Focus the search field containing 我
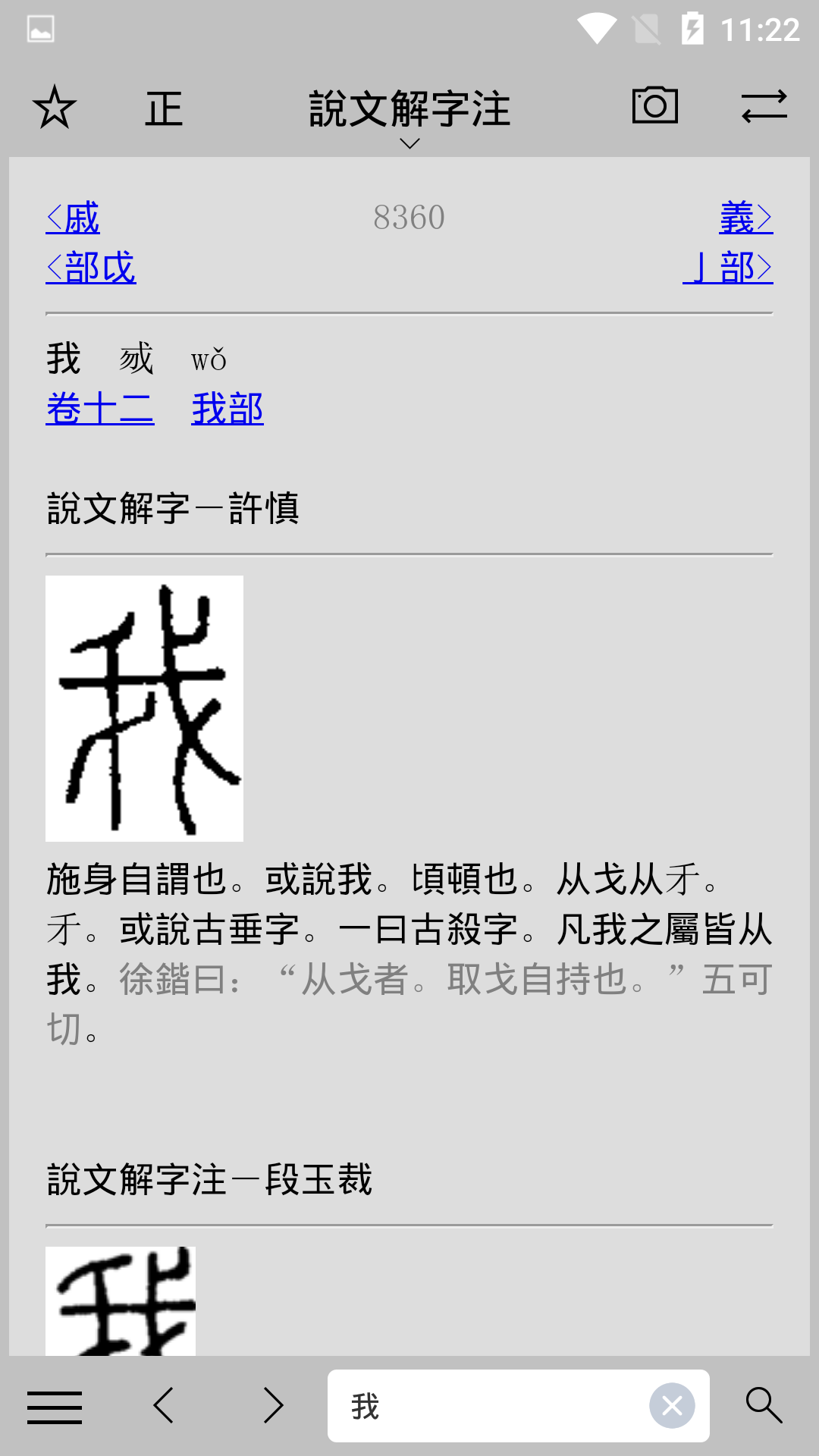 pyautogui.click(x=485, y=1406)
